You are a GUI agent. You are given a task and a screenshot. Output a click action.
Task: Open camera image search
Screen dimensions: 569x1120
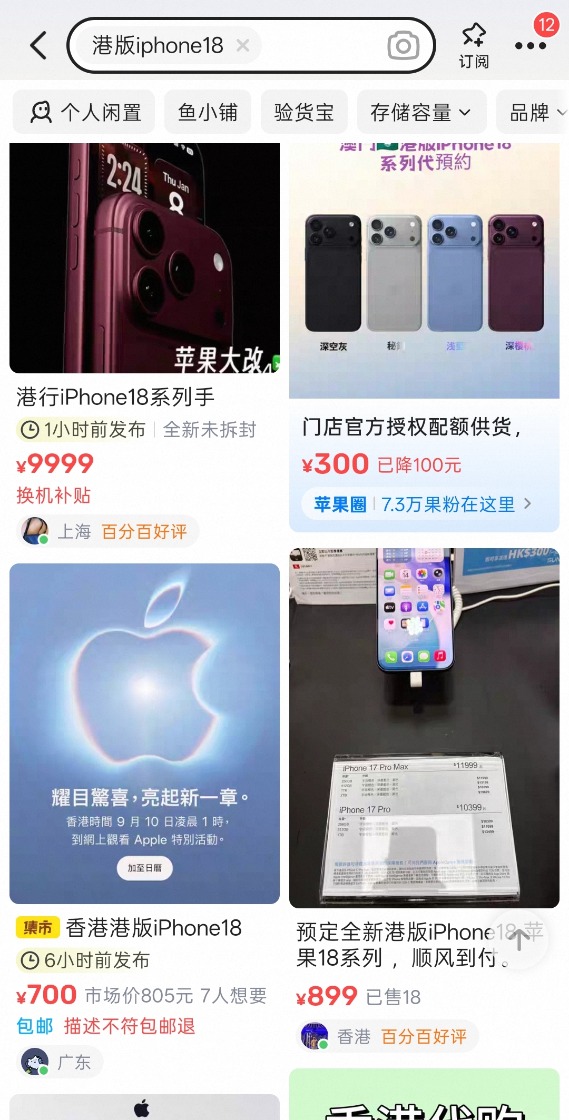pos(403,46)
